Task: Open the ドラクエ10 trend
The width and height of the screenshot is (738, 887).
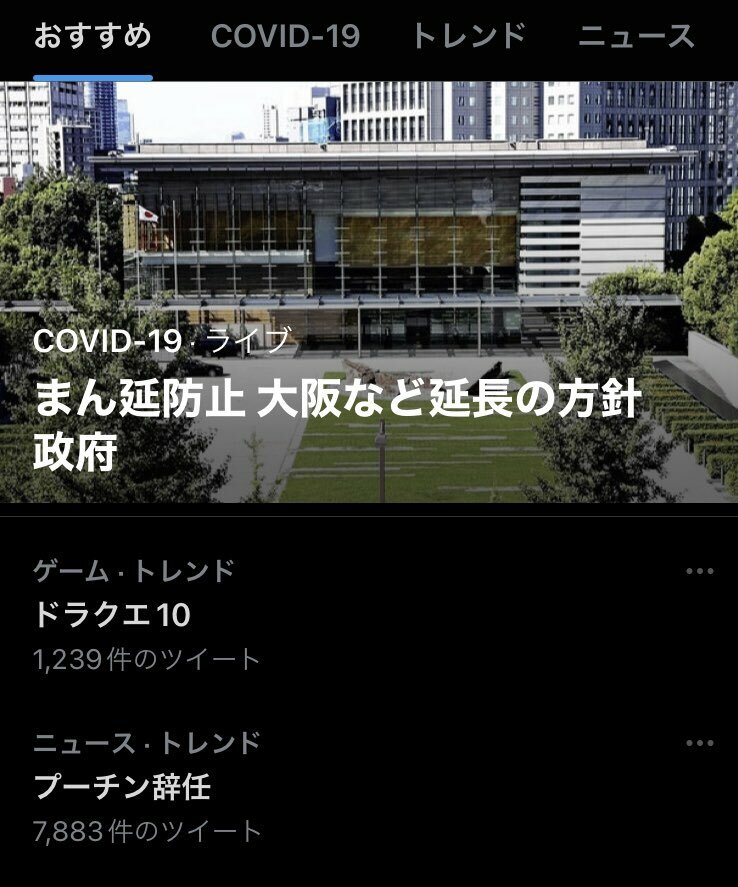Action: point(112,615)
